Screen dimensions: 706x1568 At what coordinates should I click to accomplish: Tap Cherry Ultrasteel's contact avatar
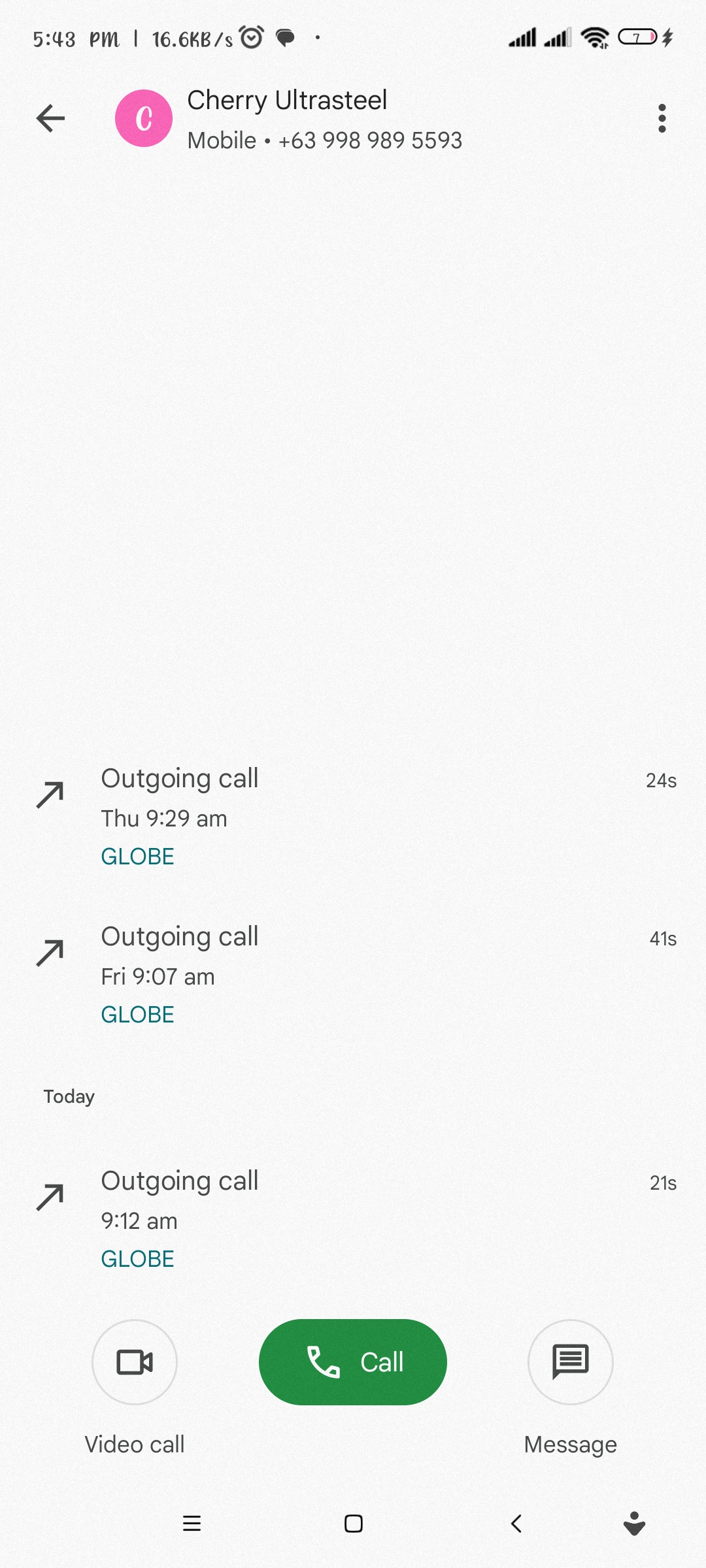(144, 118)
